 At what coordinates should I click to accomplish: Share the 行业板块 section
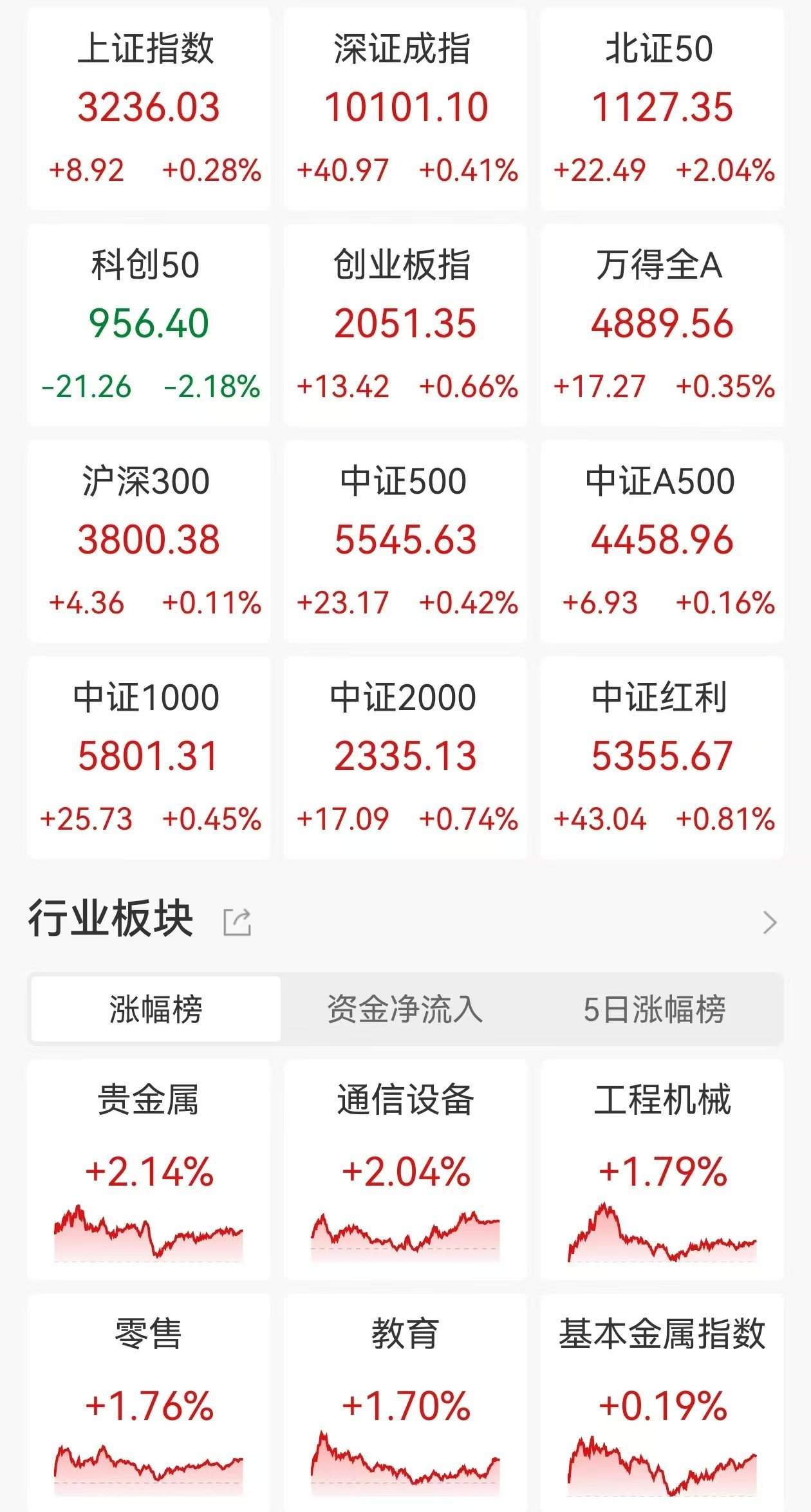(237, 922)
